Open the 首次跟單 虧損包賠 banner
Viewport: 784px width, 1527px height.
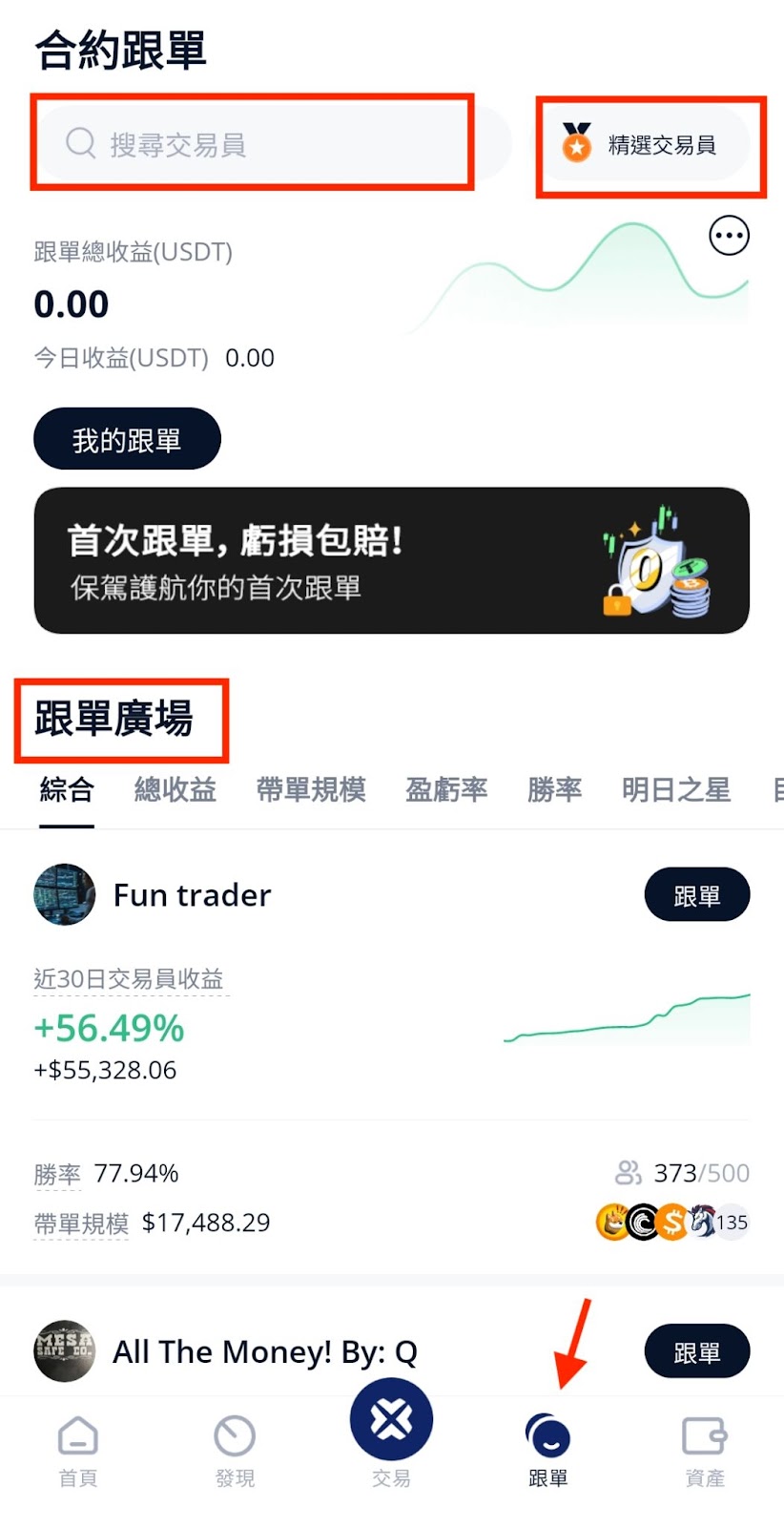click(x=391, y=560)
